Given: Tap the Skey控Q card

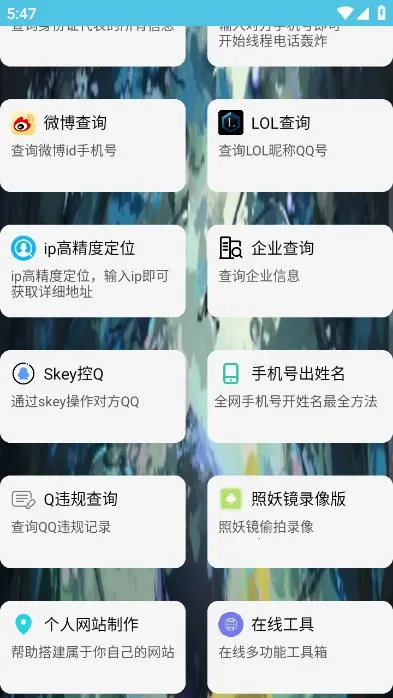Looking at the screenshot, I should click(93, 397).
